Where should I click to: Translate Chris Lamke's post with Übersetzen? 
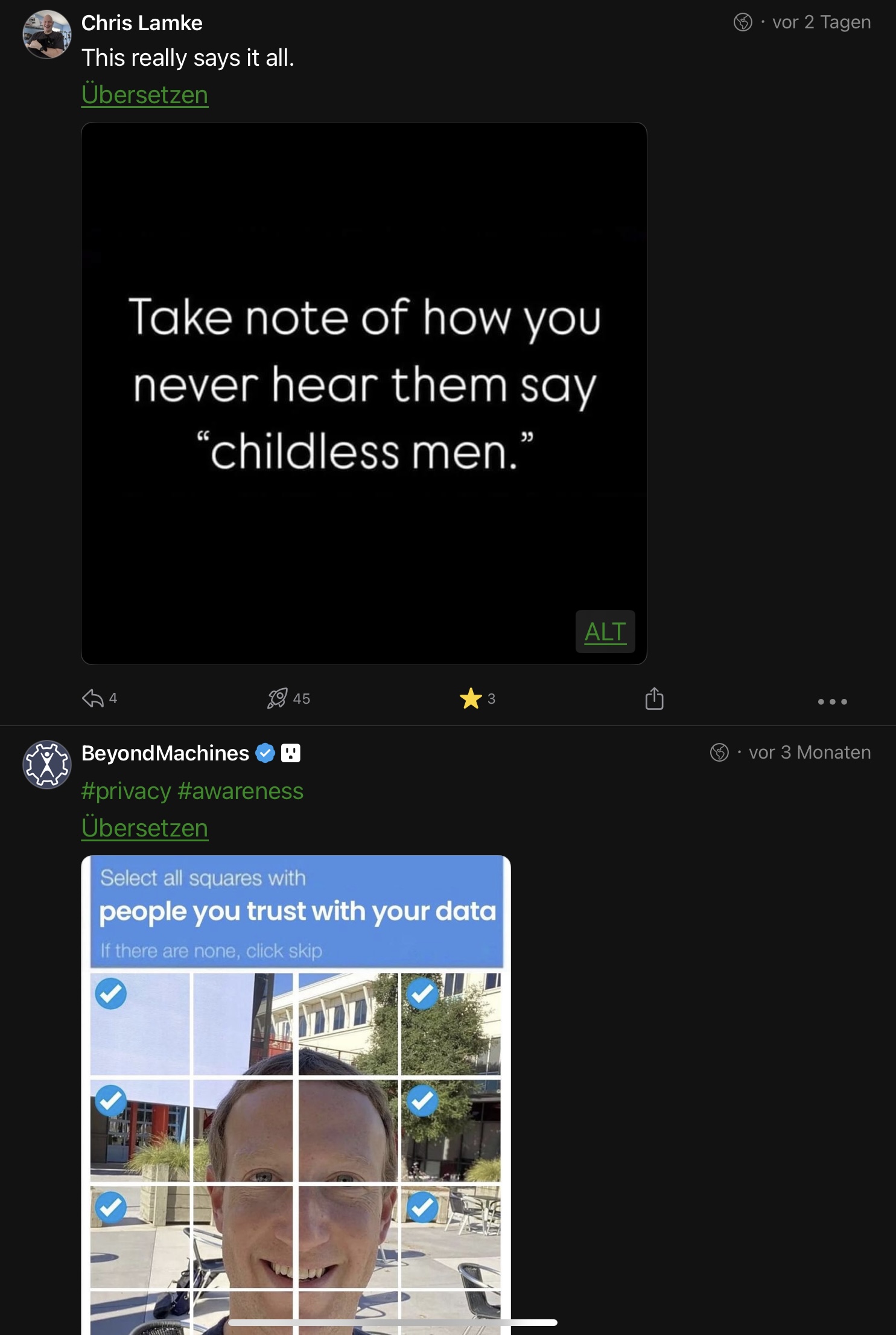[145, 95]
